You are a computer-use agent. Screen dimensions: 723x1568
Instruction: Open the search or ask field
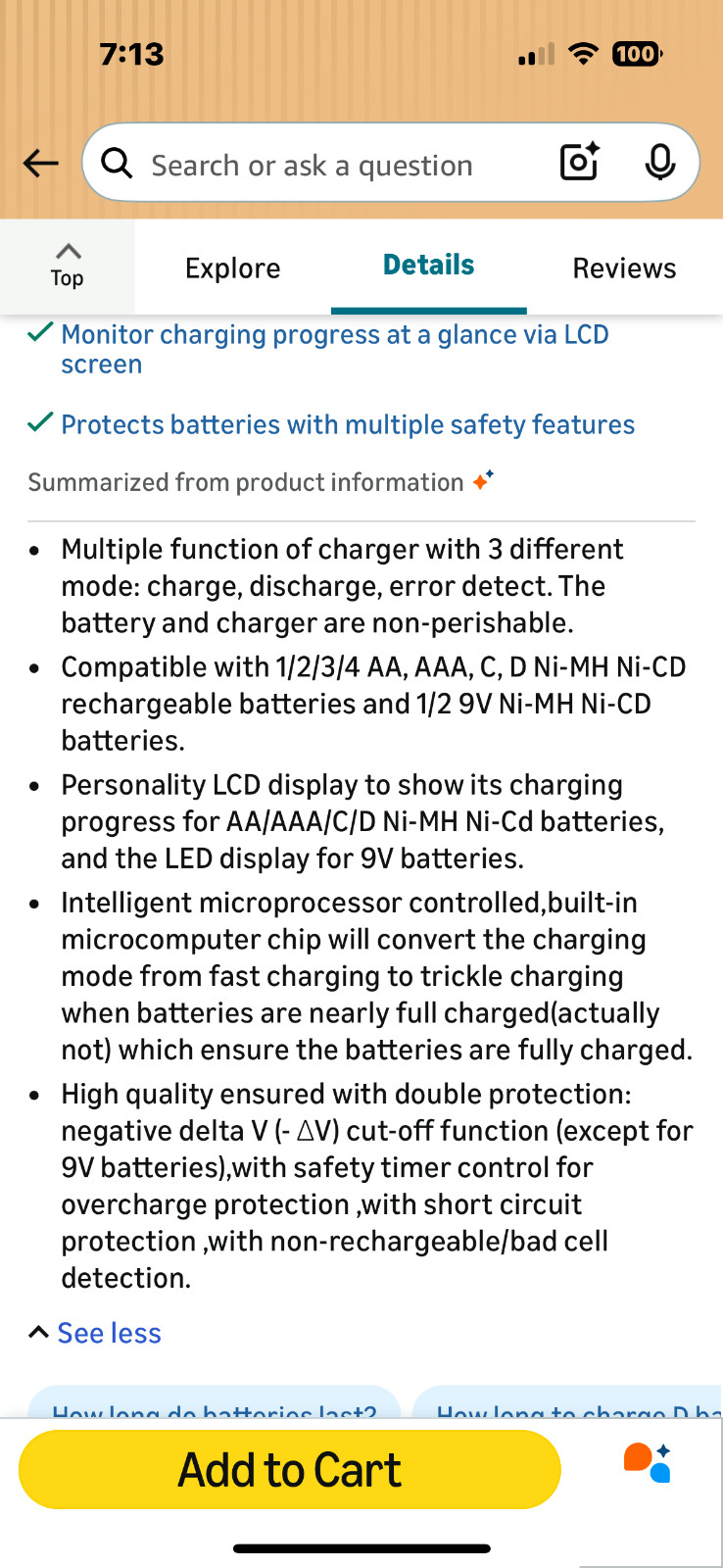tap(313, 165)
